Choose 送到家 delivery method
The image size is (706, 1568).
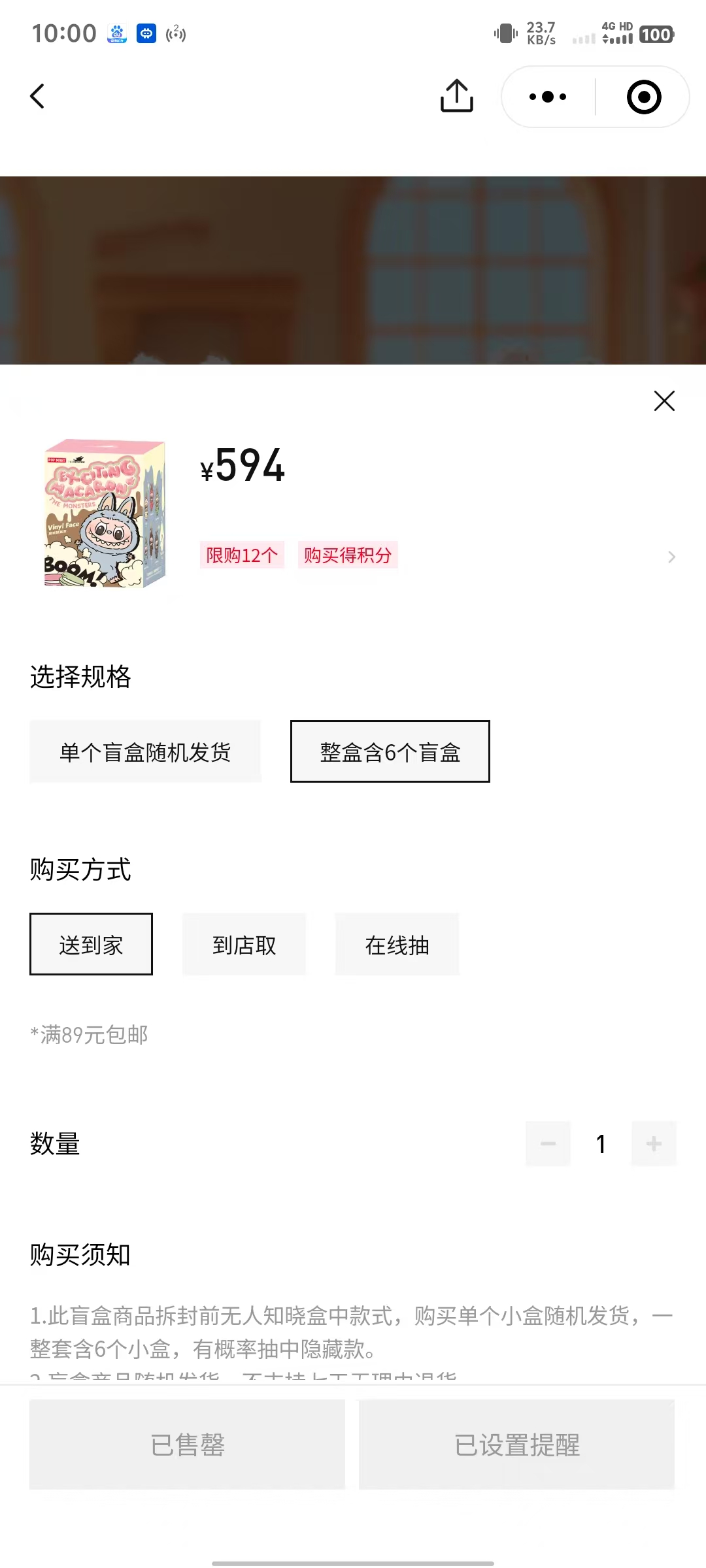pyautogui.click(x=91, y=944)
